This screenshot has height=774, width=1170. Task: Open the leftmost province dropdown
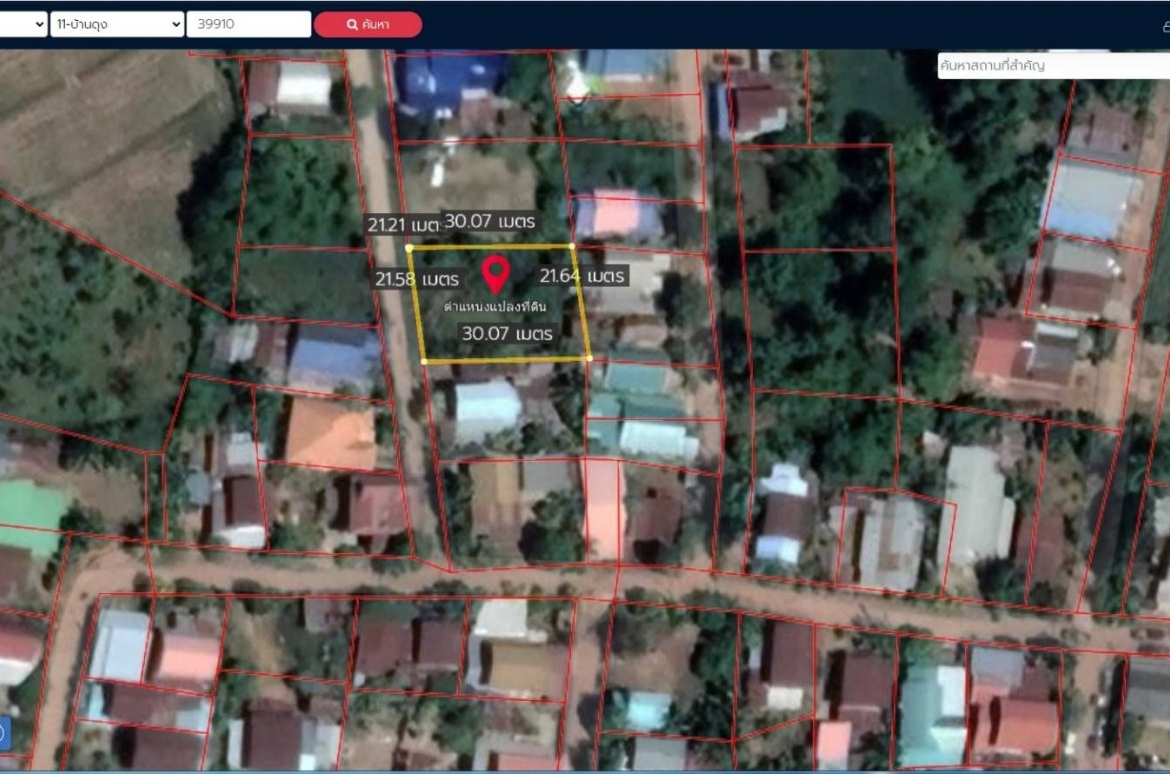click(x=24, y=24)
